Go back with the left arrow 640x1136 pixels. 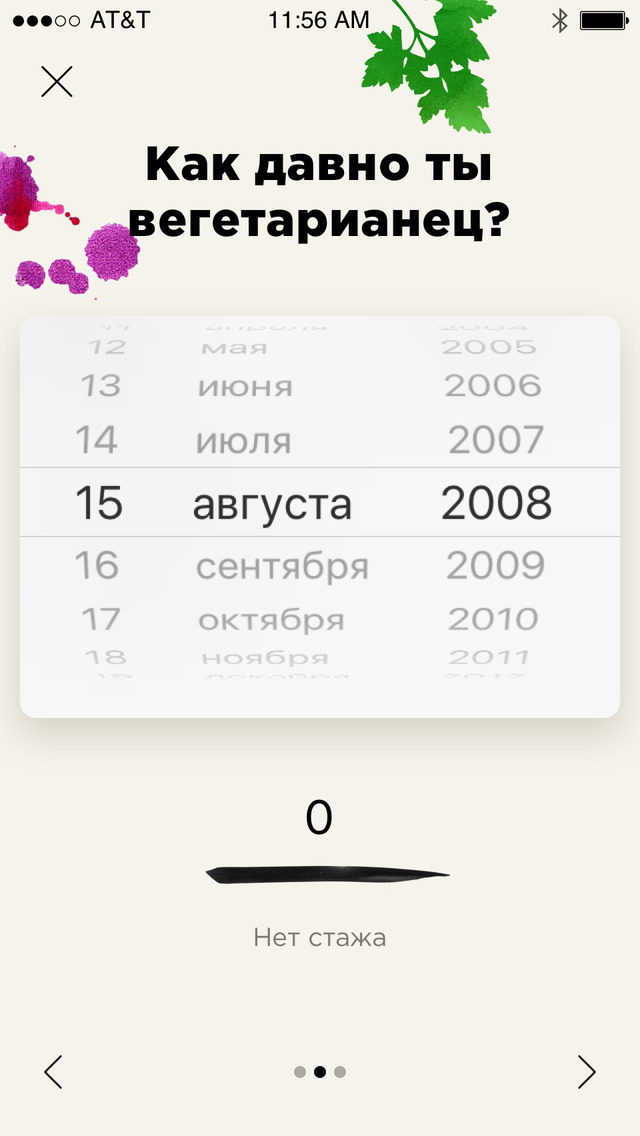tap(53, 1072)
